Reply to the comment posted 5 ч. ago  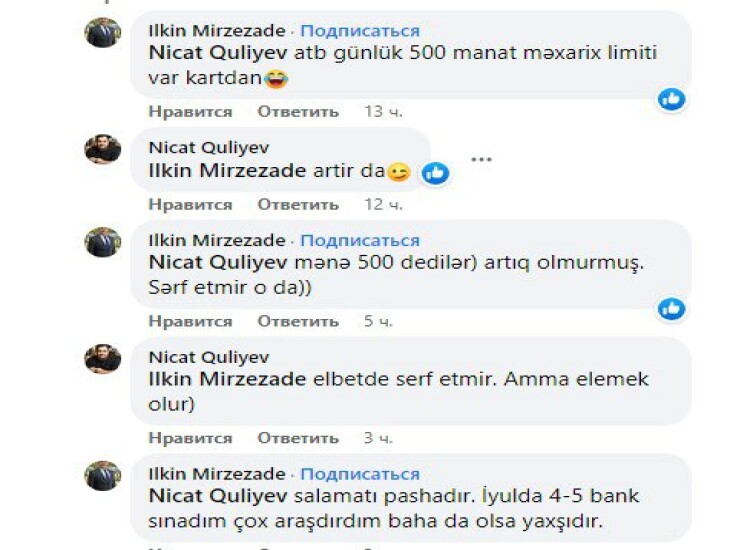[x=298, y=321]
